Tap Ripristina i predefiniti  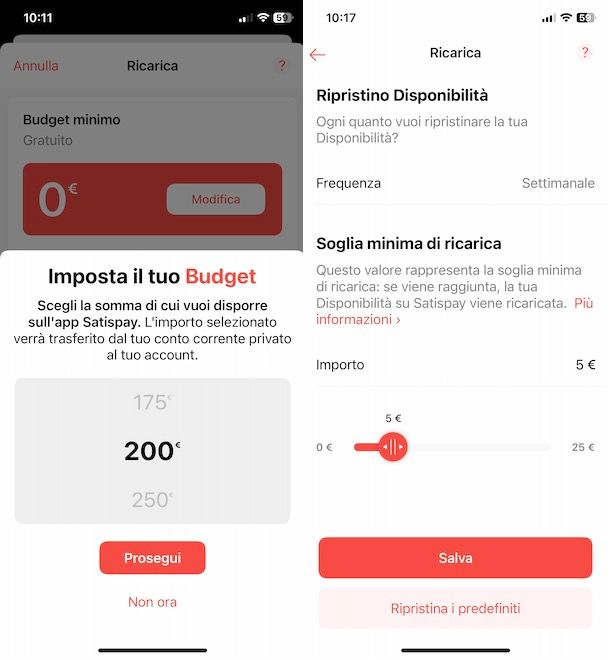455,608
